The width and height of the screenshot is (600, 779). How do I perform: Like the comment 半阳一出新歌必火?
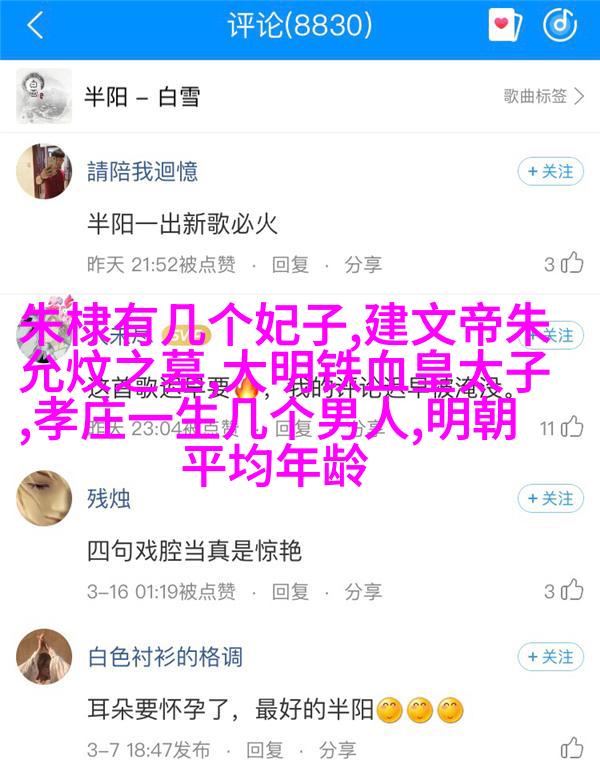pyautogui.click(x=572, y=264)
